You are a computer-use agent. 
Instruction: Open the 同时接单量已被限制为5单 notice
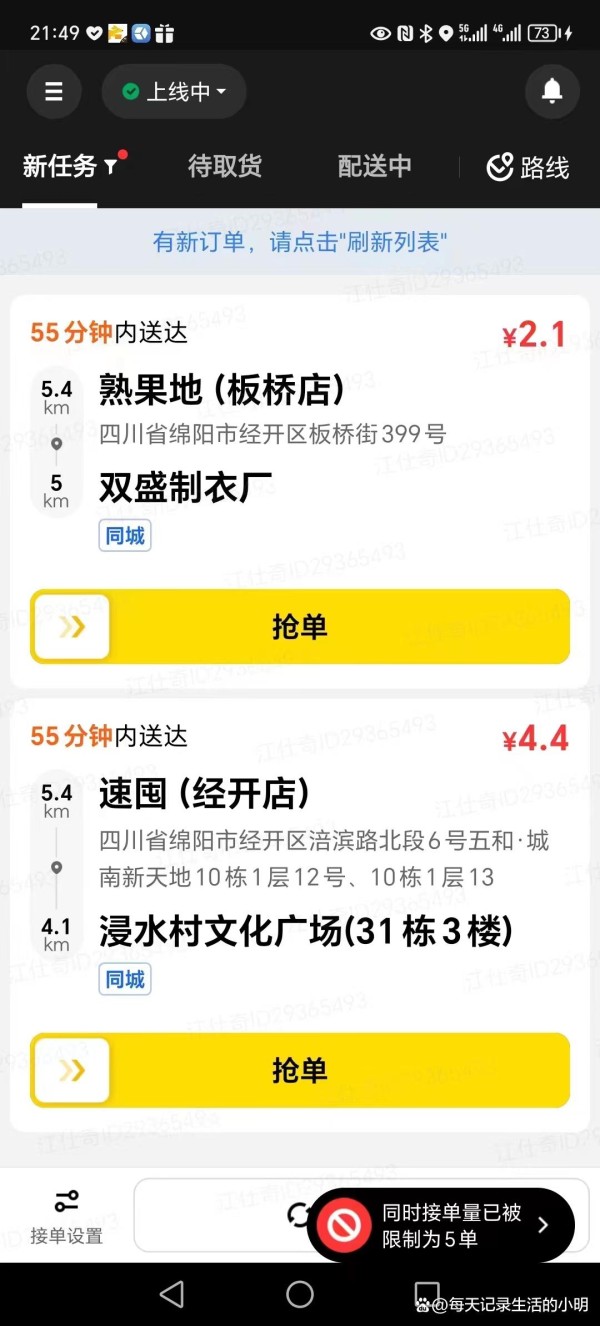coord(440,1225)
